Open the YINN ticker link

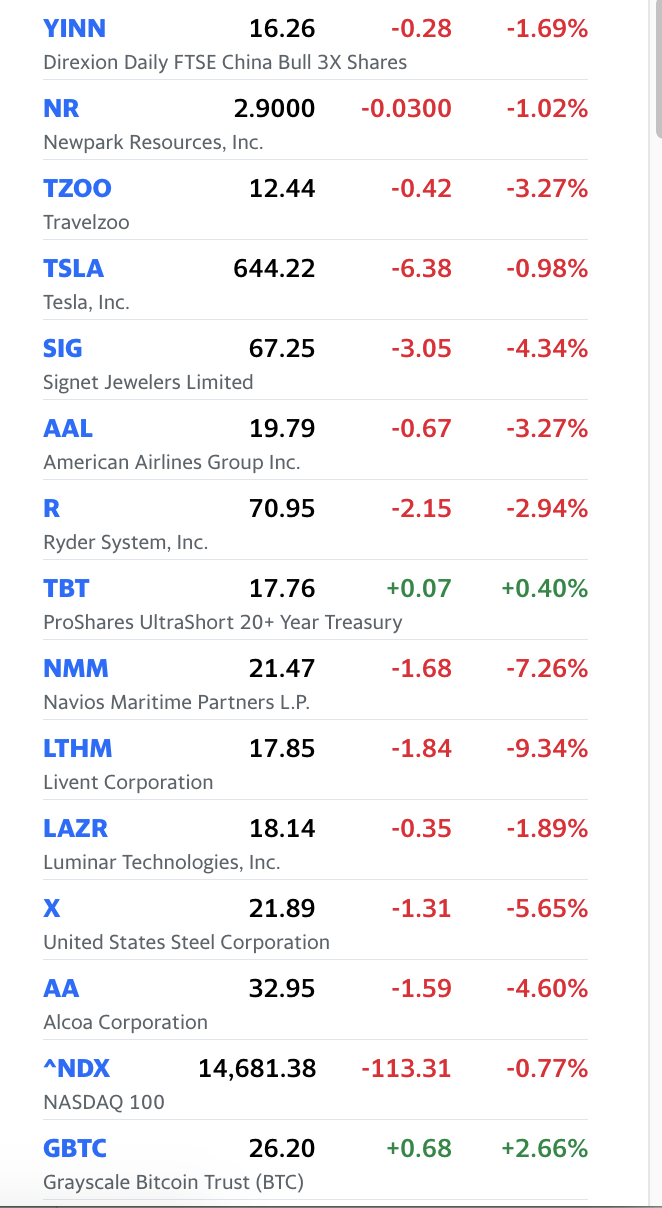pyautogui.click(x=74, y=29)
